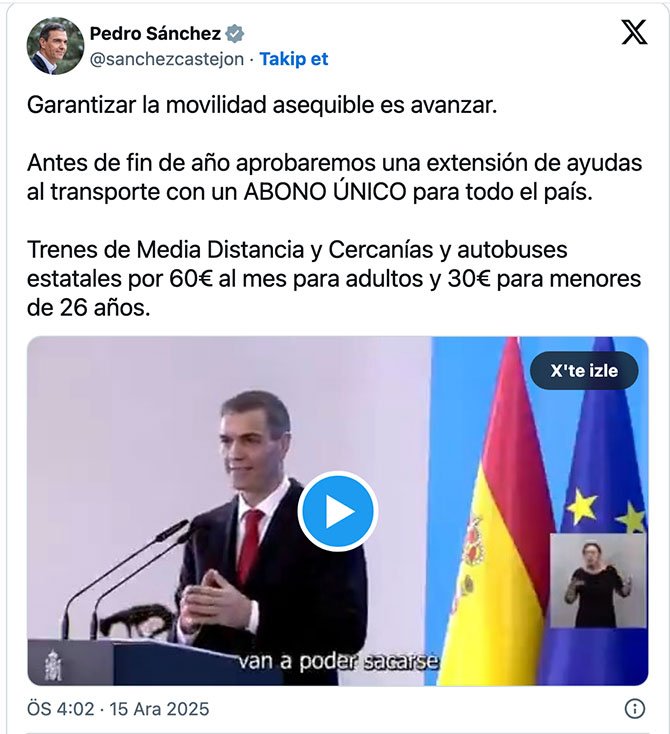Play the embedded video
Viewport: 670px width, 734px height.
pyautogui.click(x=338, y=511)
